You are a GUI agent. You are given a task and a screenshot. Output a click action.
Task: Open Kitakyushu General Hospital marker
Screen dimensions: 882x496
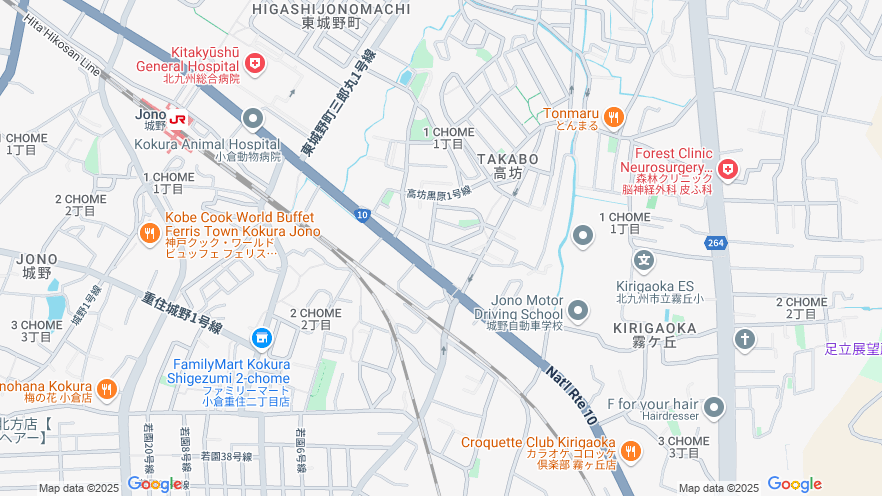click(255, 64)
